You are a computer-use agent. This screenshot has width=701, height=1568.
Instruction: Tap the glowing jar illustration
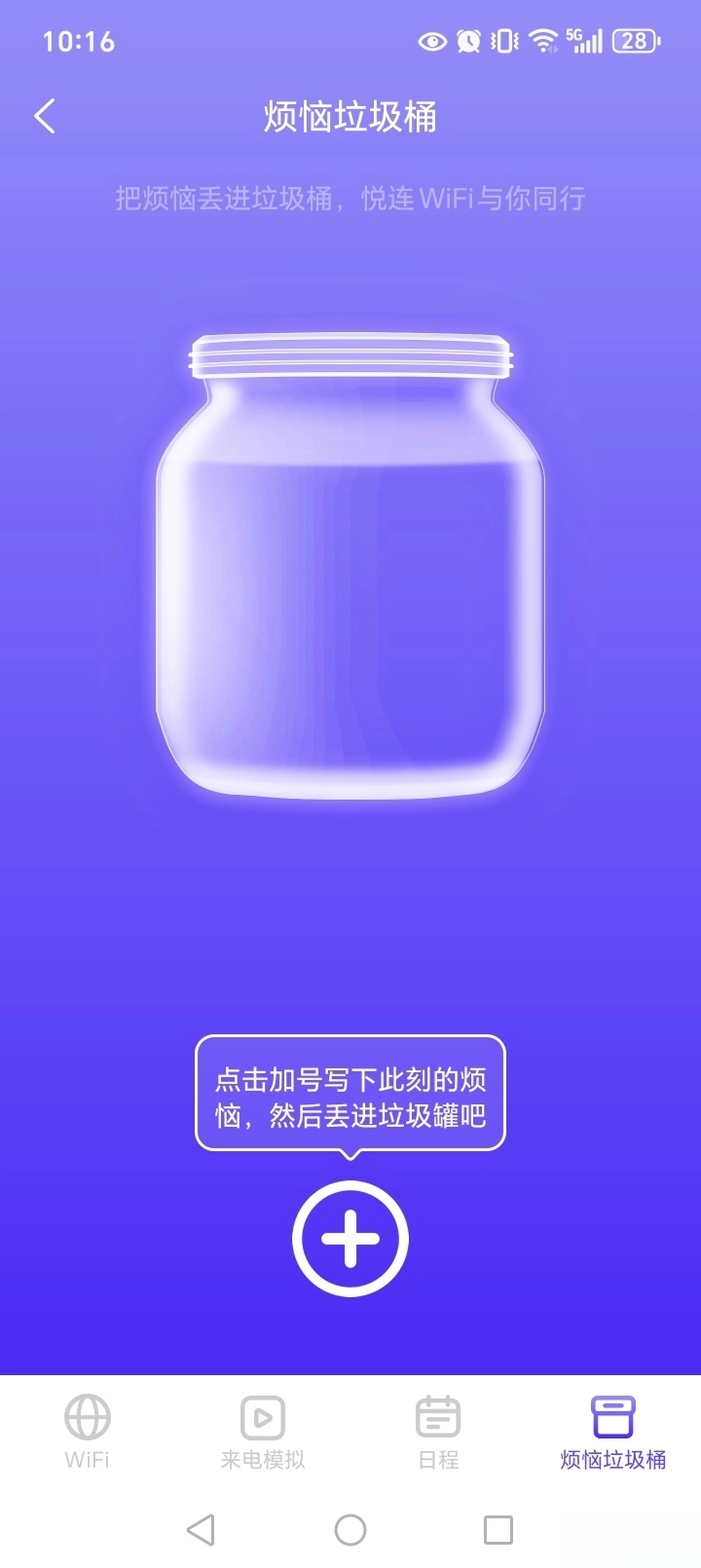click(x=349, y=575)
